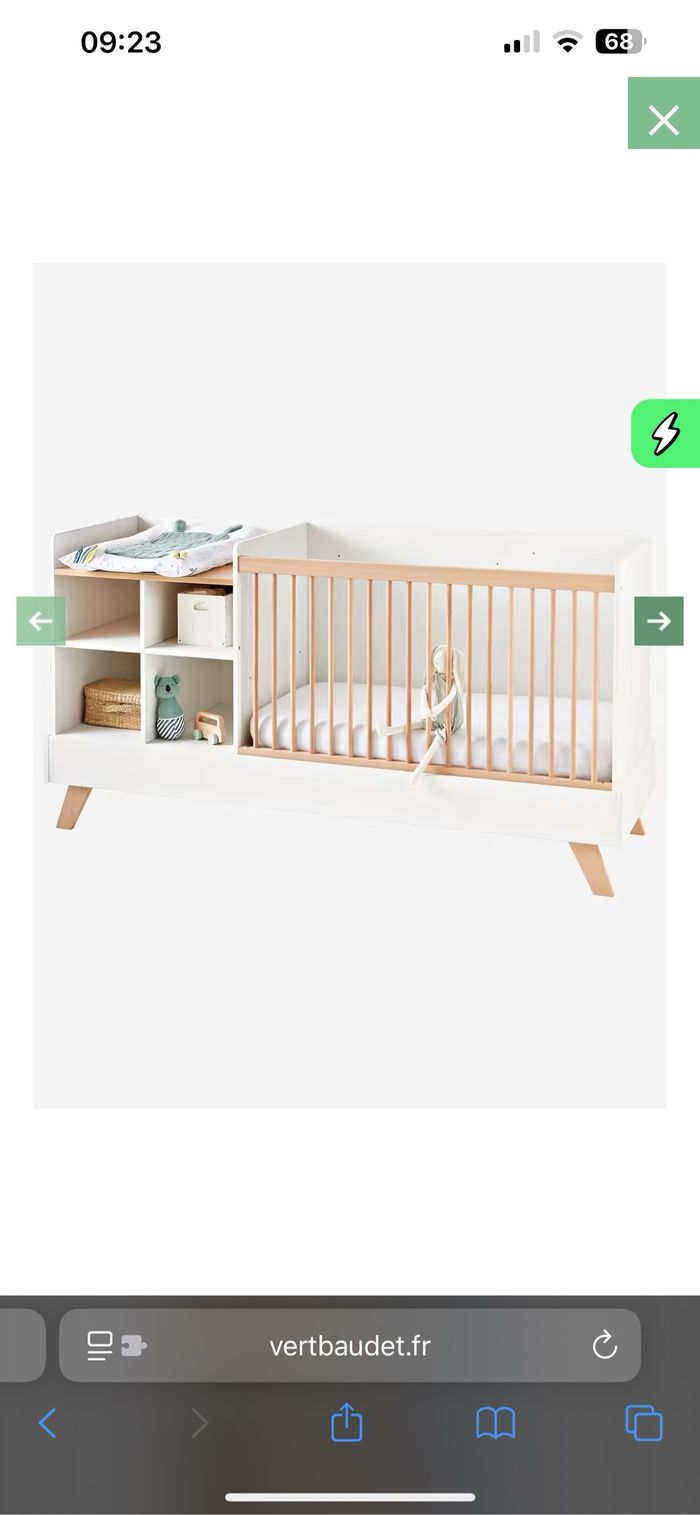
Task: Share this page
Action: point(346,1422)
